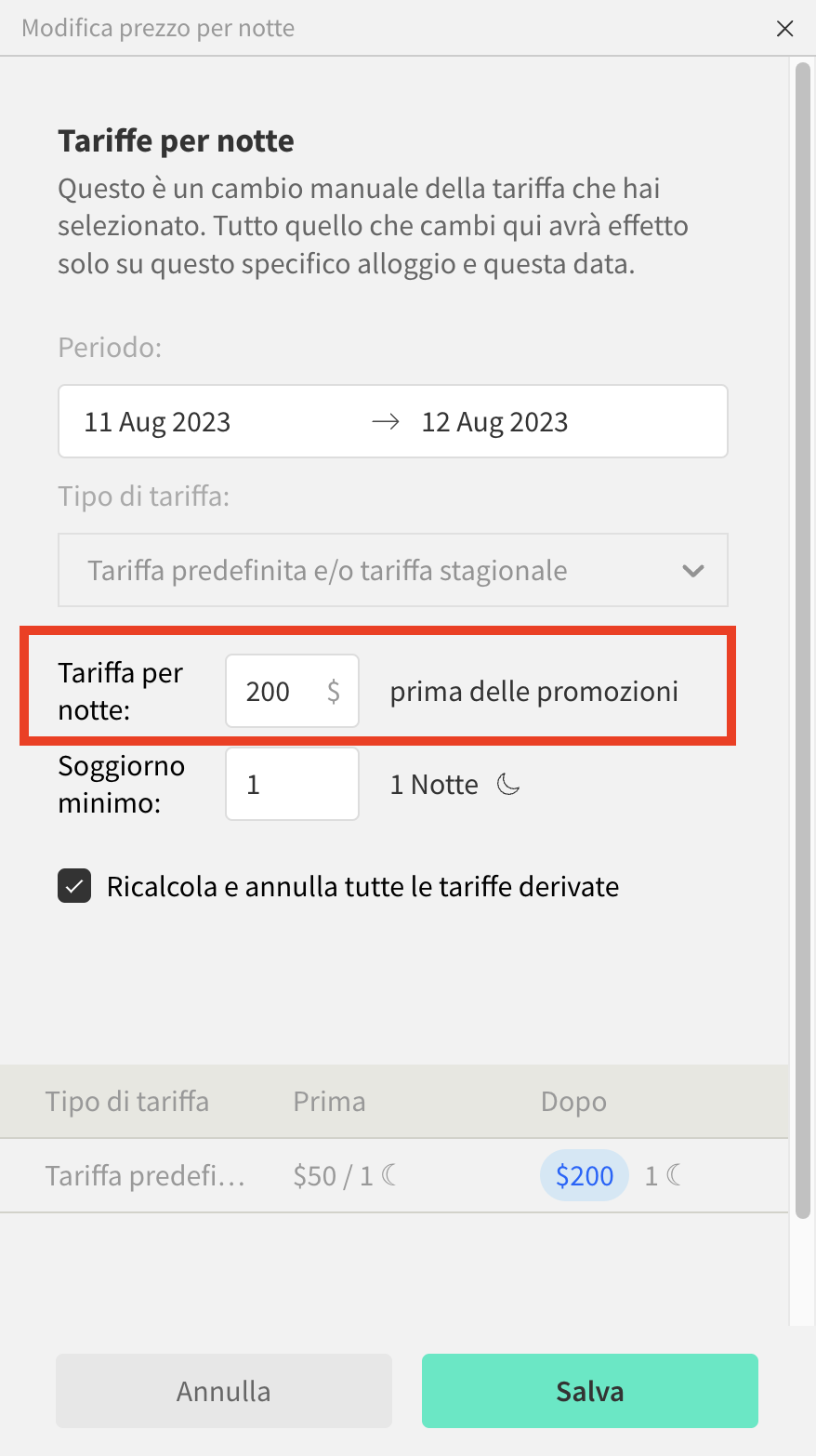Click the Soggiorno minimo input showing 1
The width and height of the screenshot is (816, 1456).
(x=292, y=784)
